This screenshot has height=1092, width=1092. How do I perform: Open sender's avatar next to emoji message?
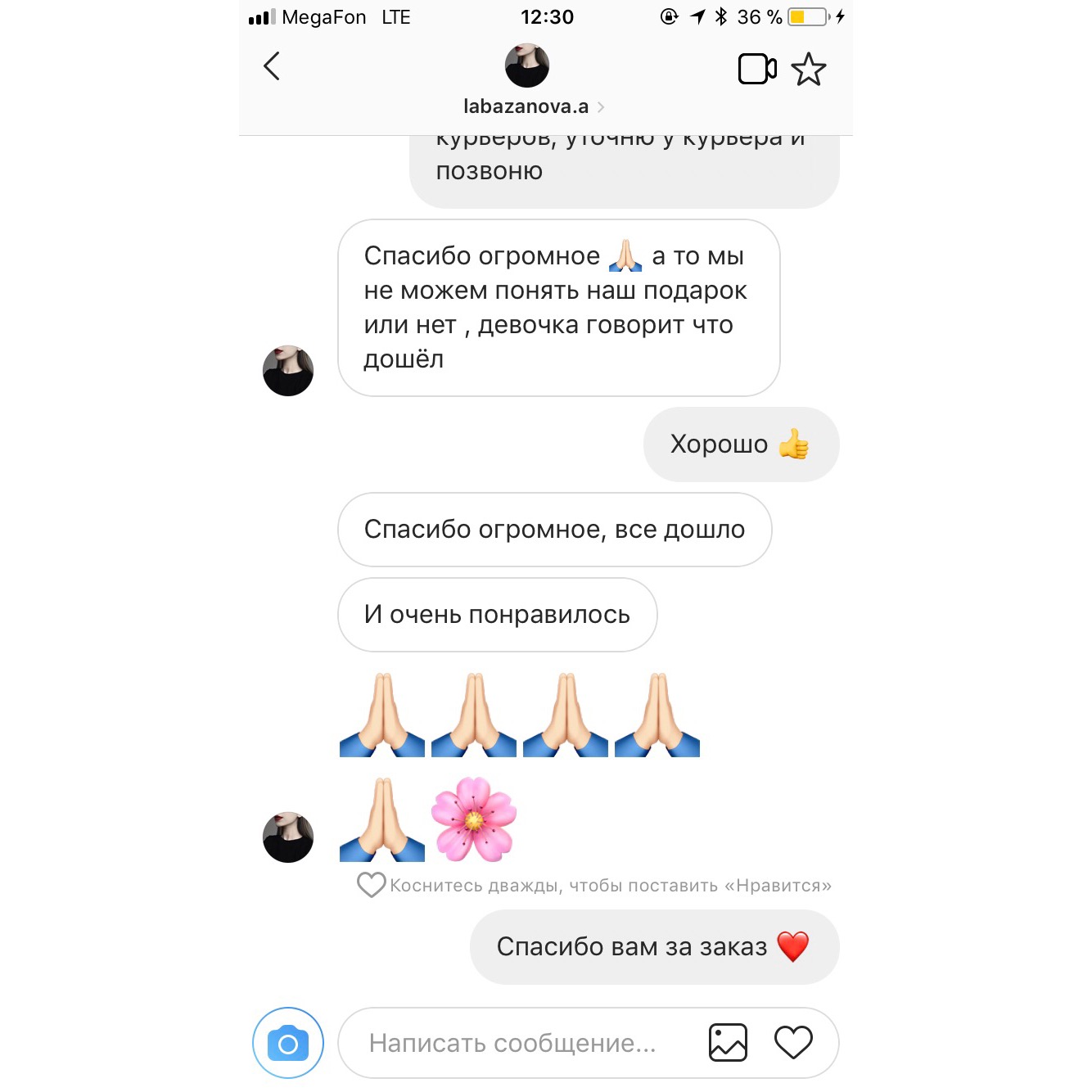tap(288, 837)
